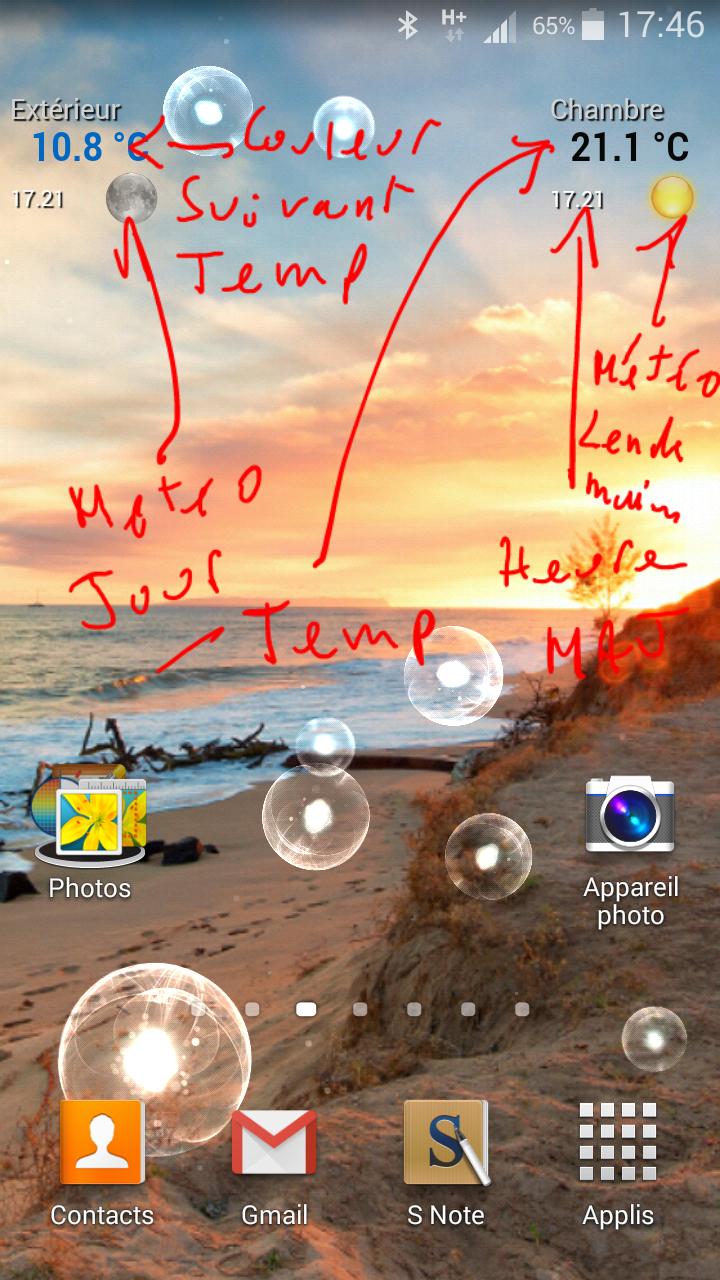Open Gmail

click(x=274, y=1143)
